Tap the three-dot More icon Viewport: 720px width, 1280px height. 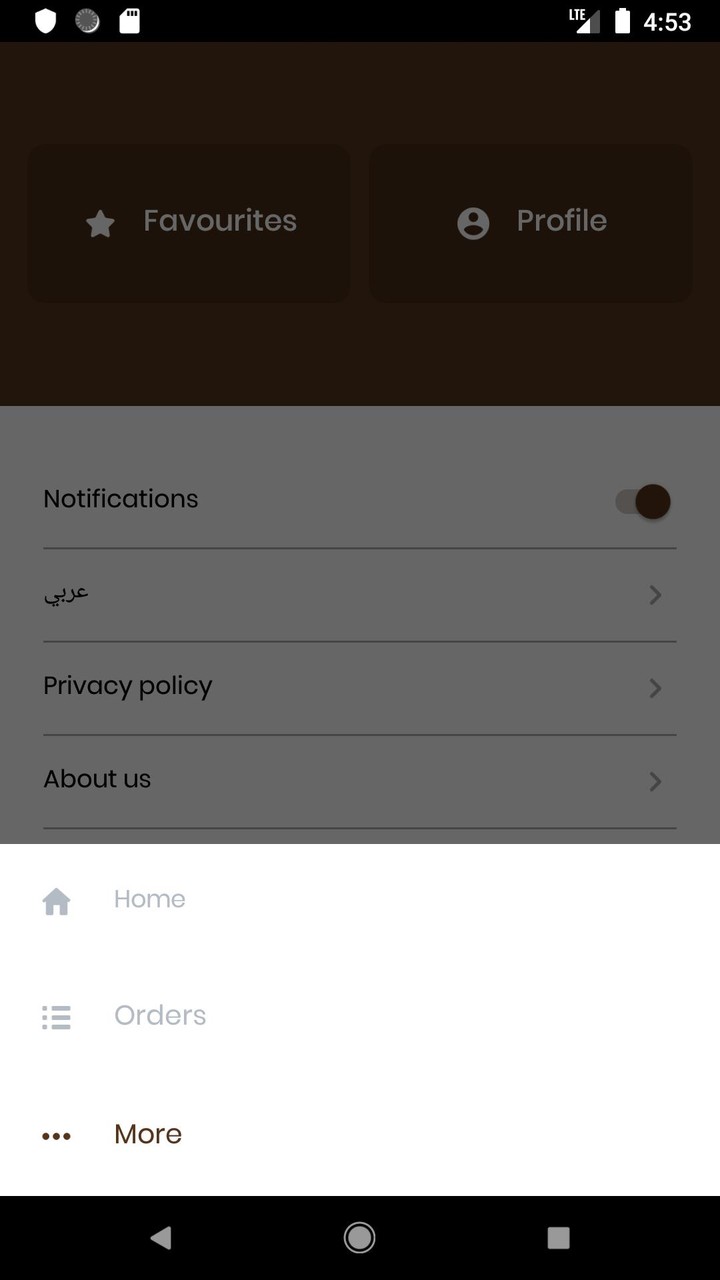(57, 1135)
